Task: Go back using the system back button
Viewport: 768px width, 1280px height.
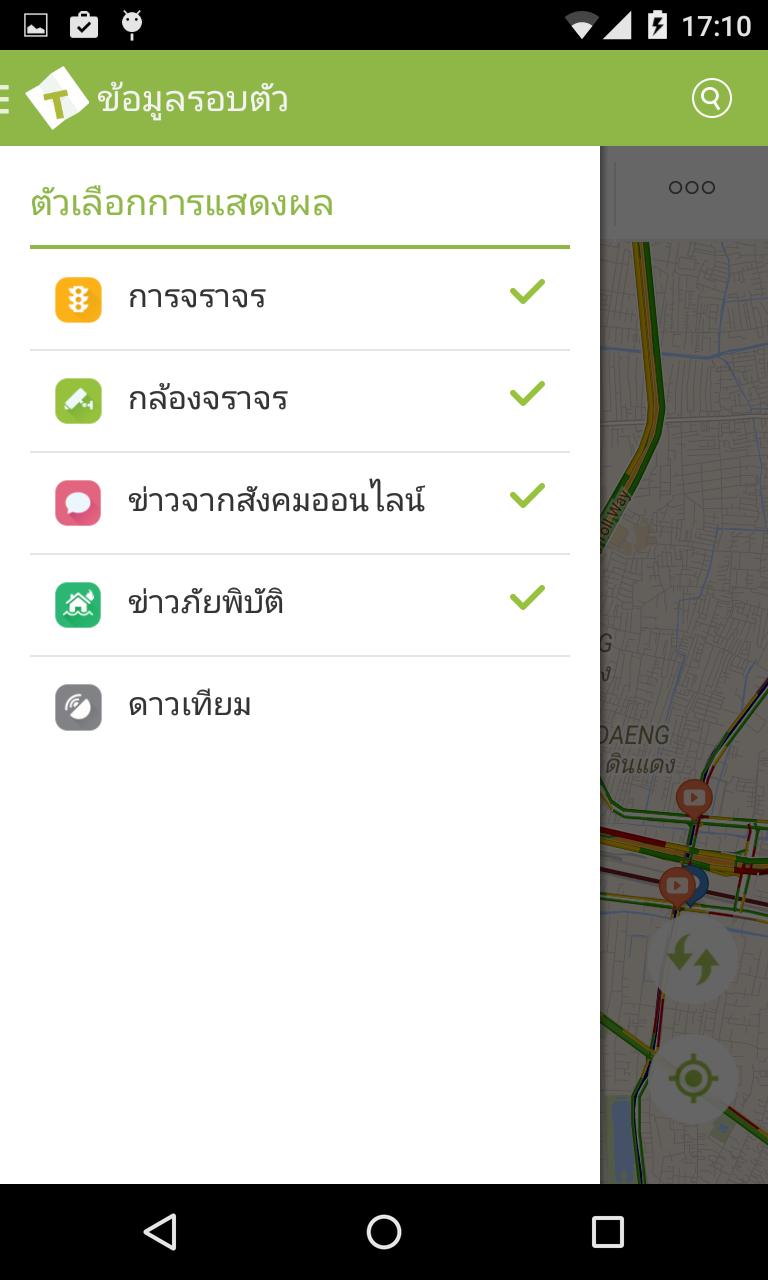Action: tap(160, 1232)
